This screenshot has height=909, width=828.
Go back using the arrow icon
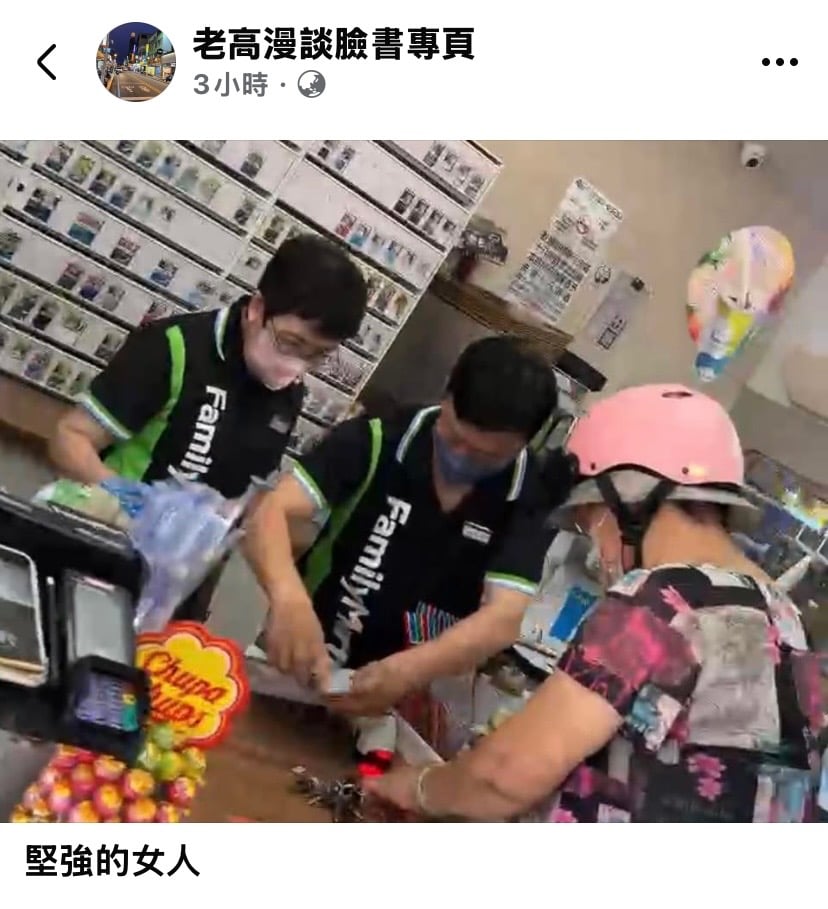click(47, 62)
